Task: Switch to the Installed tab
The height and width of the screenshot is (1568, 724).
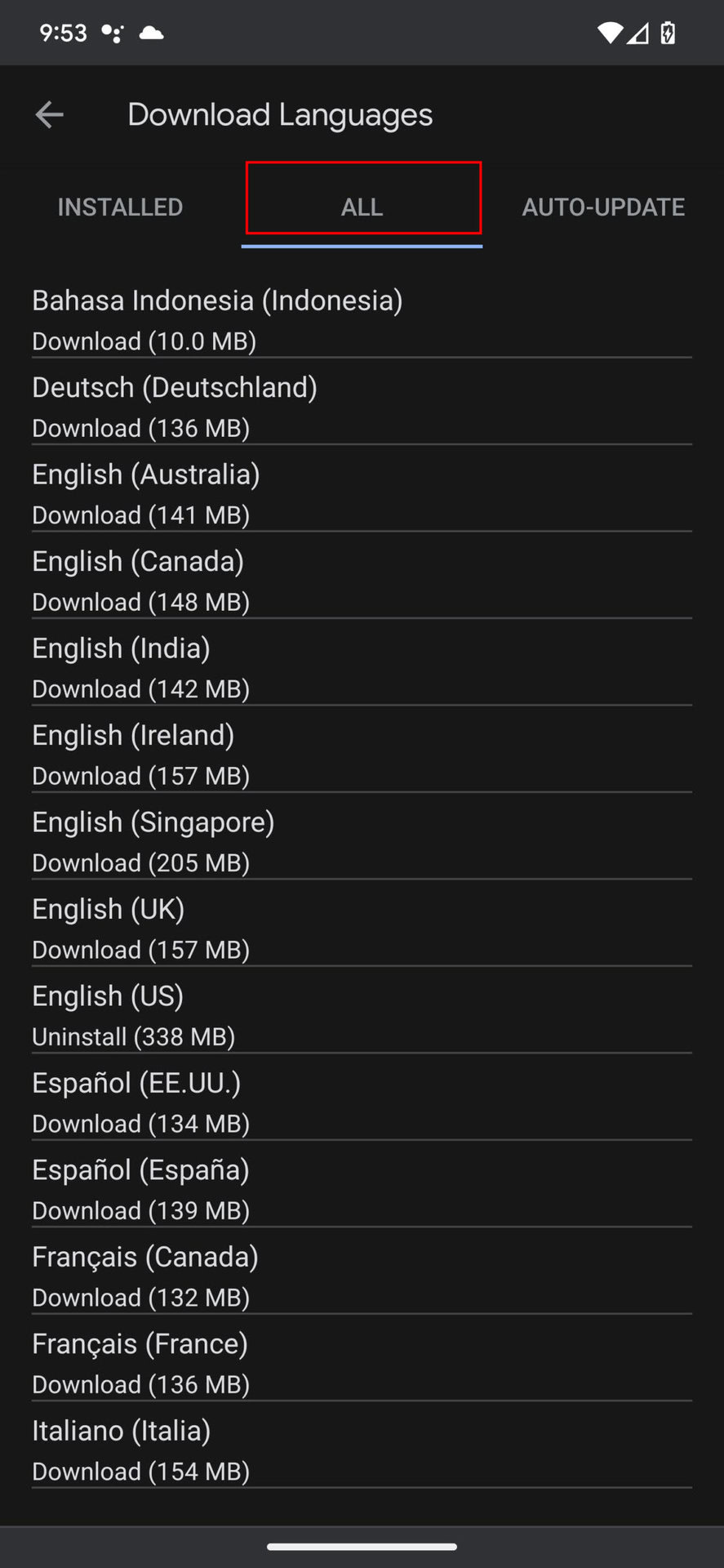Action: (120, 207)
